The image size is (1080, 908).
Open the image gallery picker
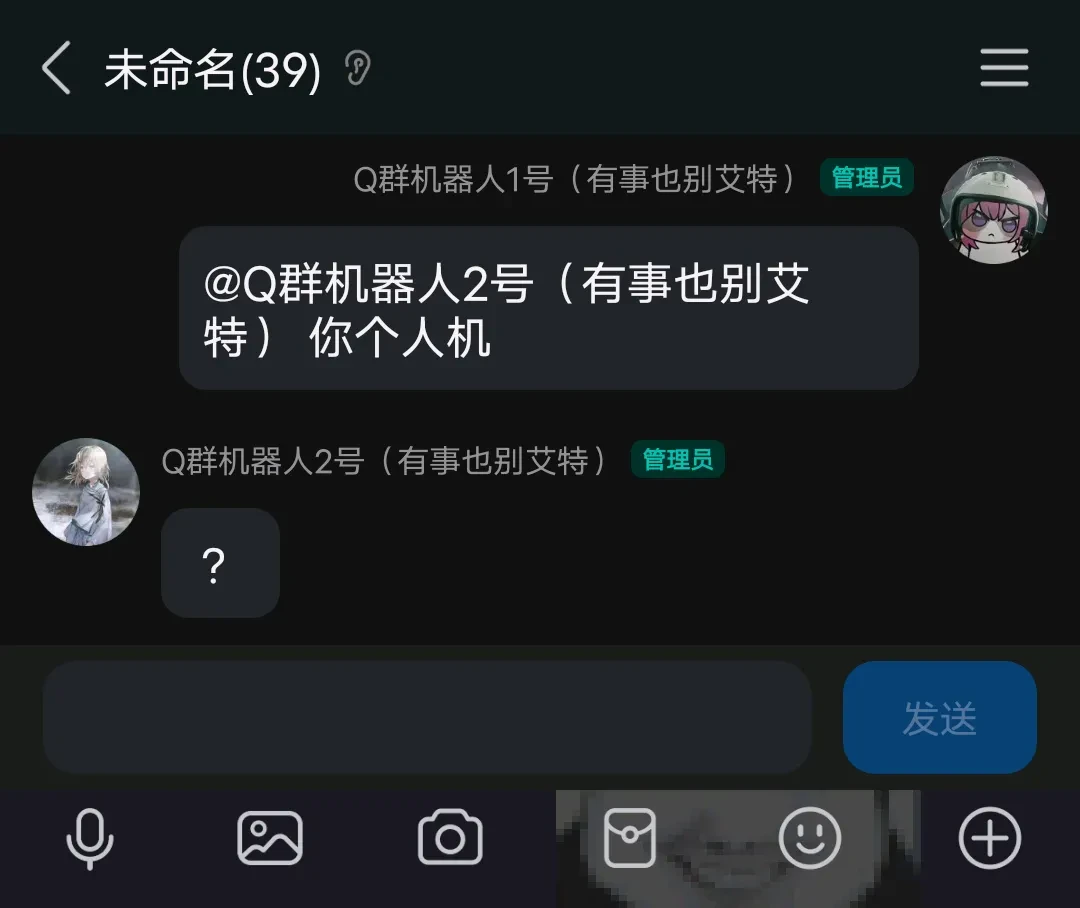point(270,838)
